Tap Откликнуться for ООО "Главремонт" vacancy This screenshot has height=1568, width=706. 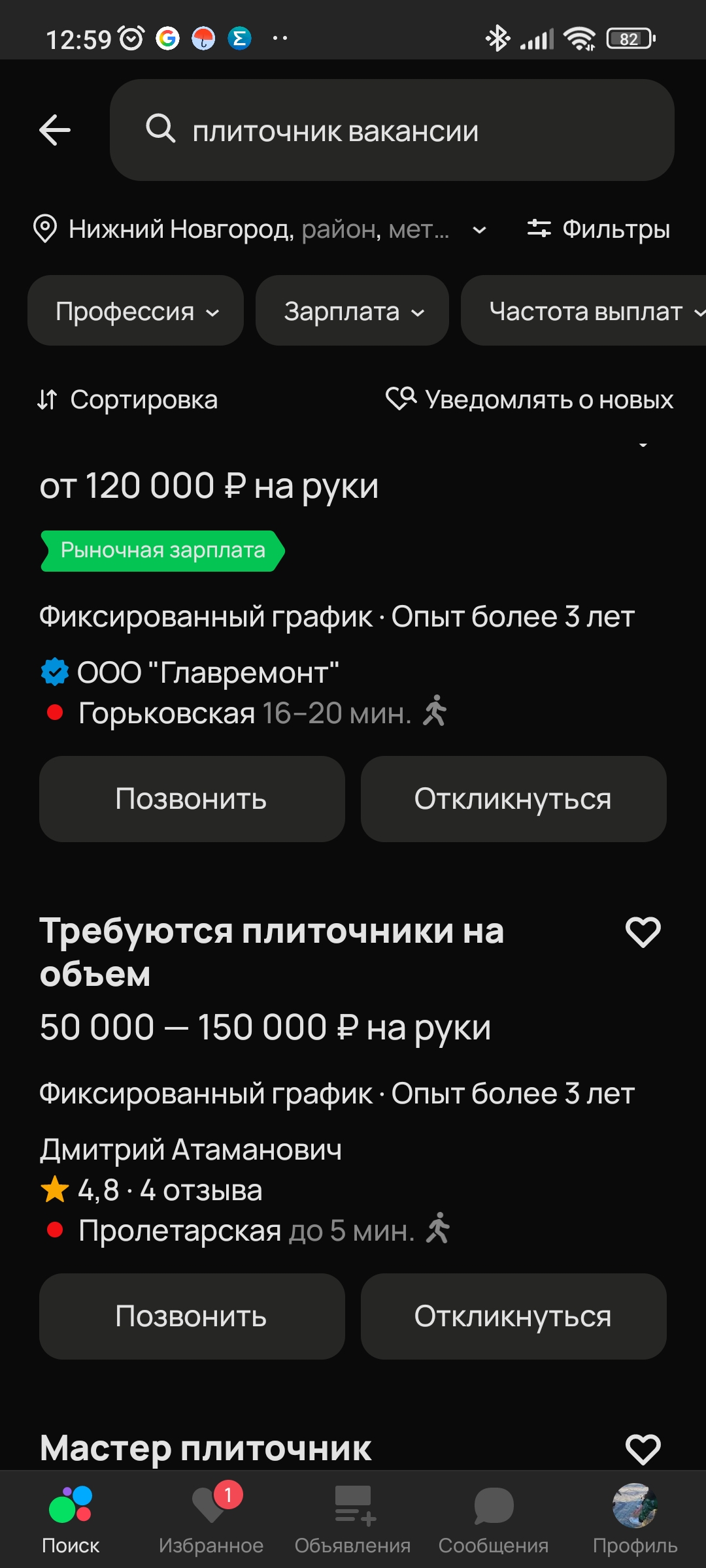513,799
